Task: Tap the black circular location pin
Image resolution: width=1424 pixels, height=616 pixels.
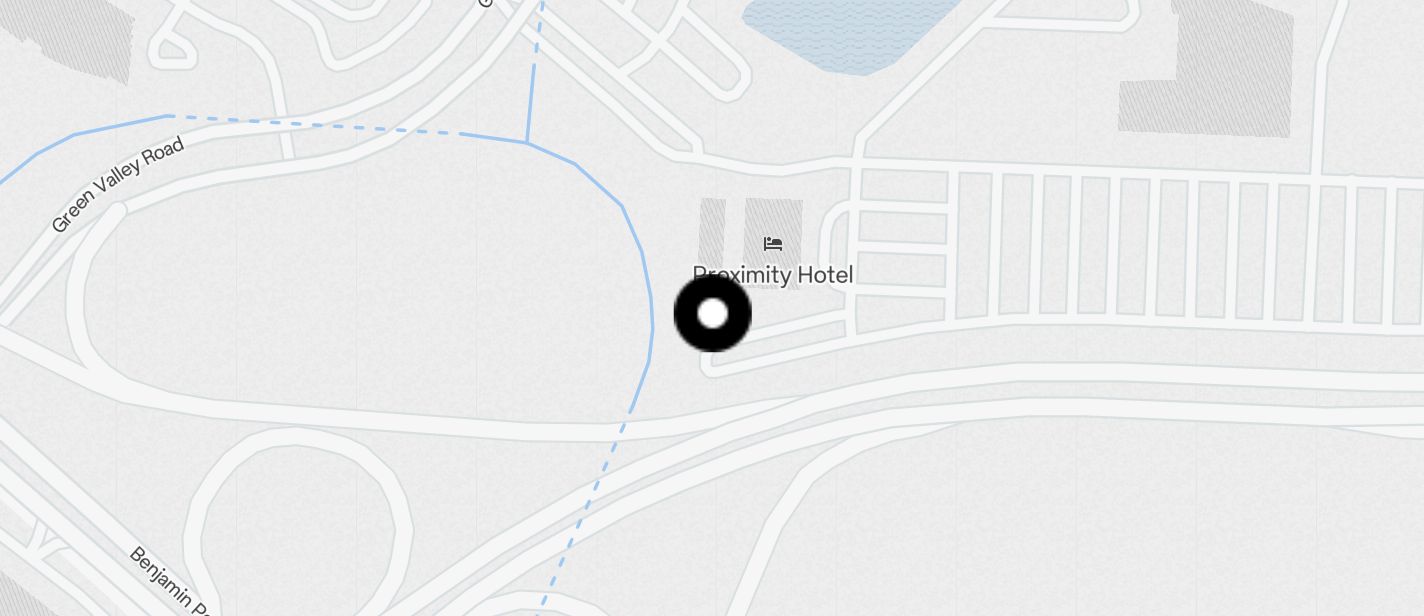Action: click(x=712, y=314)
